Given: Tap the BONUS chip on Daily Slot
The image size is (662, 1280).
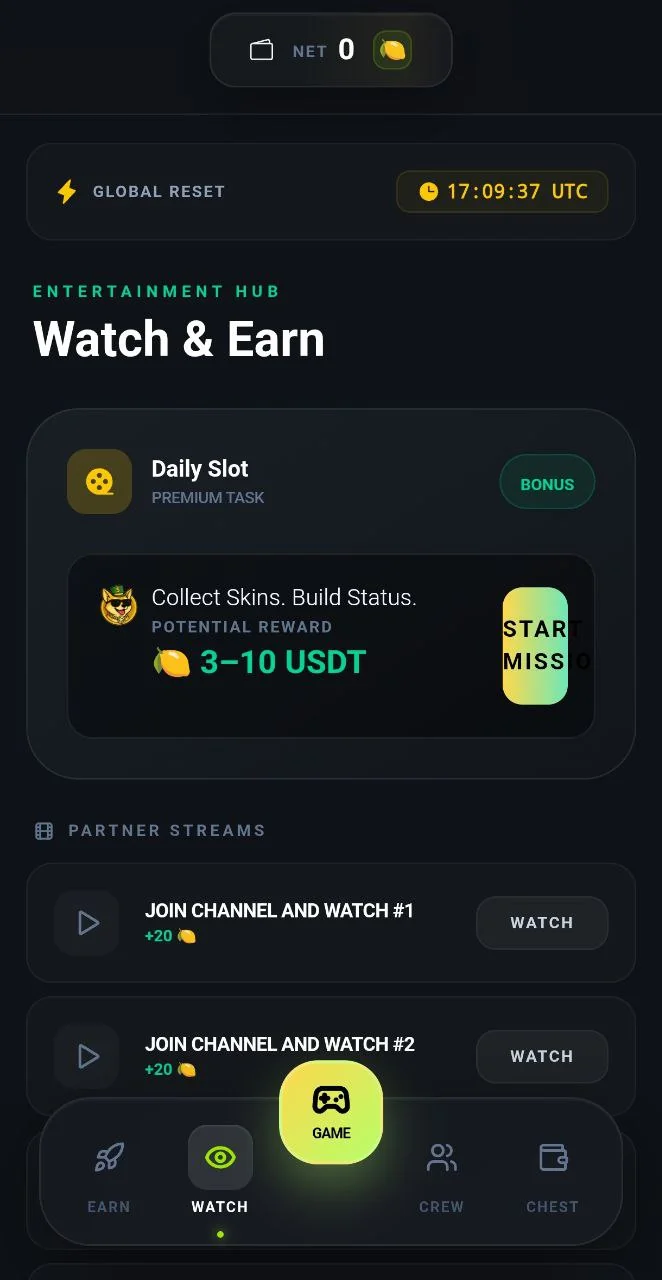Looking at the screenshot, I should [x=547, y=483].
